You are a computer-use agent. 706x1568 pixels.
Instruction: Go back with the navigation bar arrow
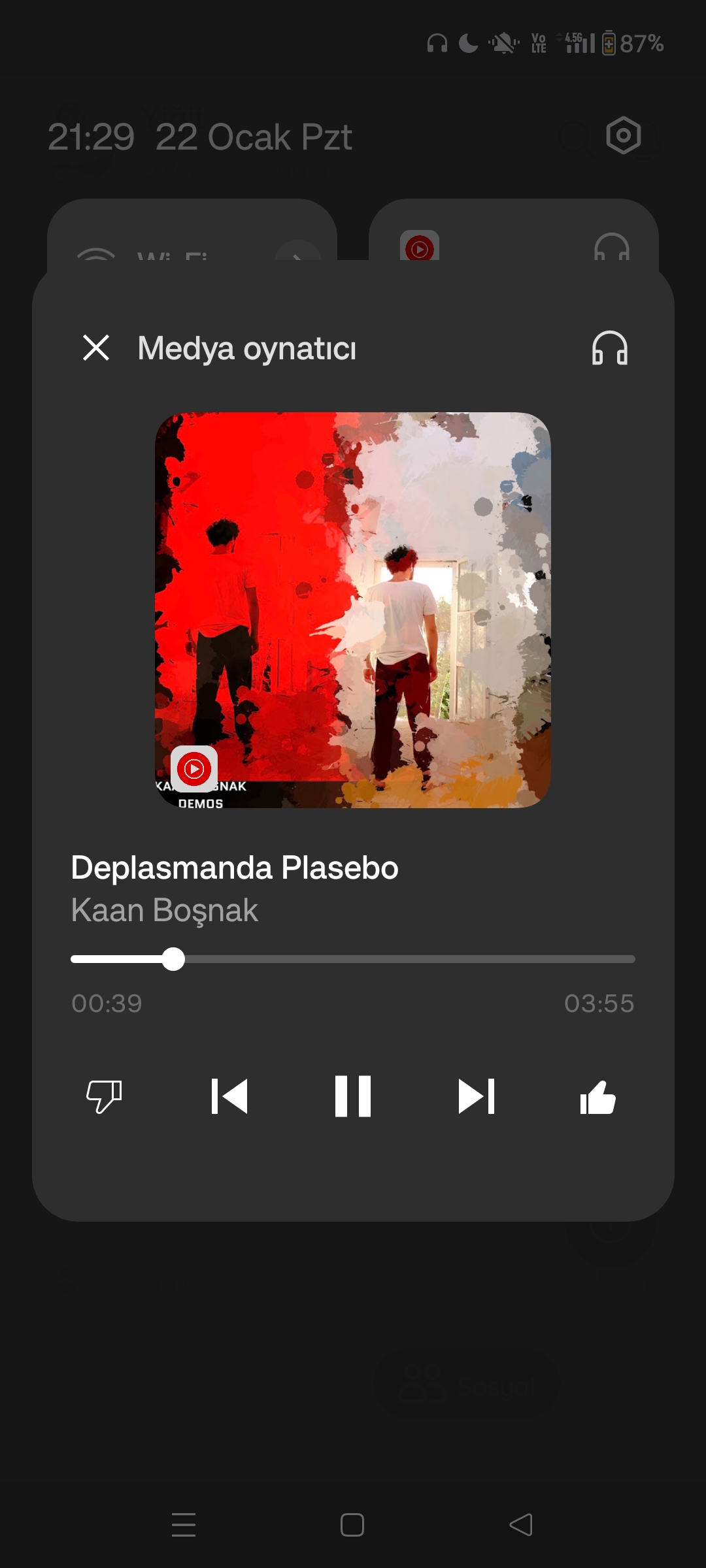pyautogui.click(x=521, y=1525)
